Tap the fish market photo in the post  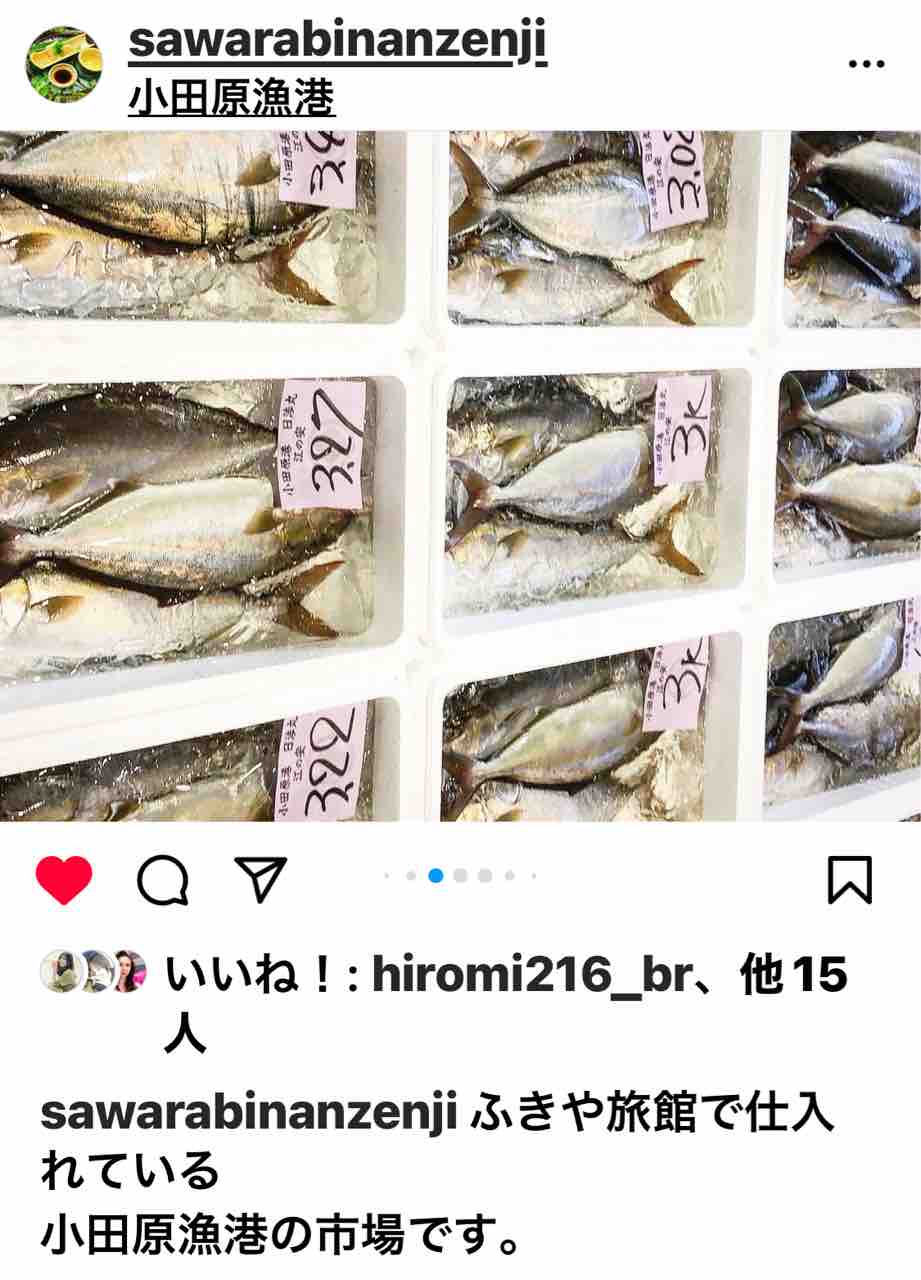[x=460, y=475]
